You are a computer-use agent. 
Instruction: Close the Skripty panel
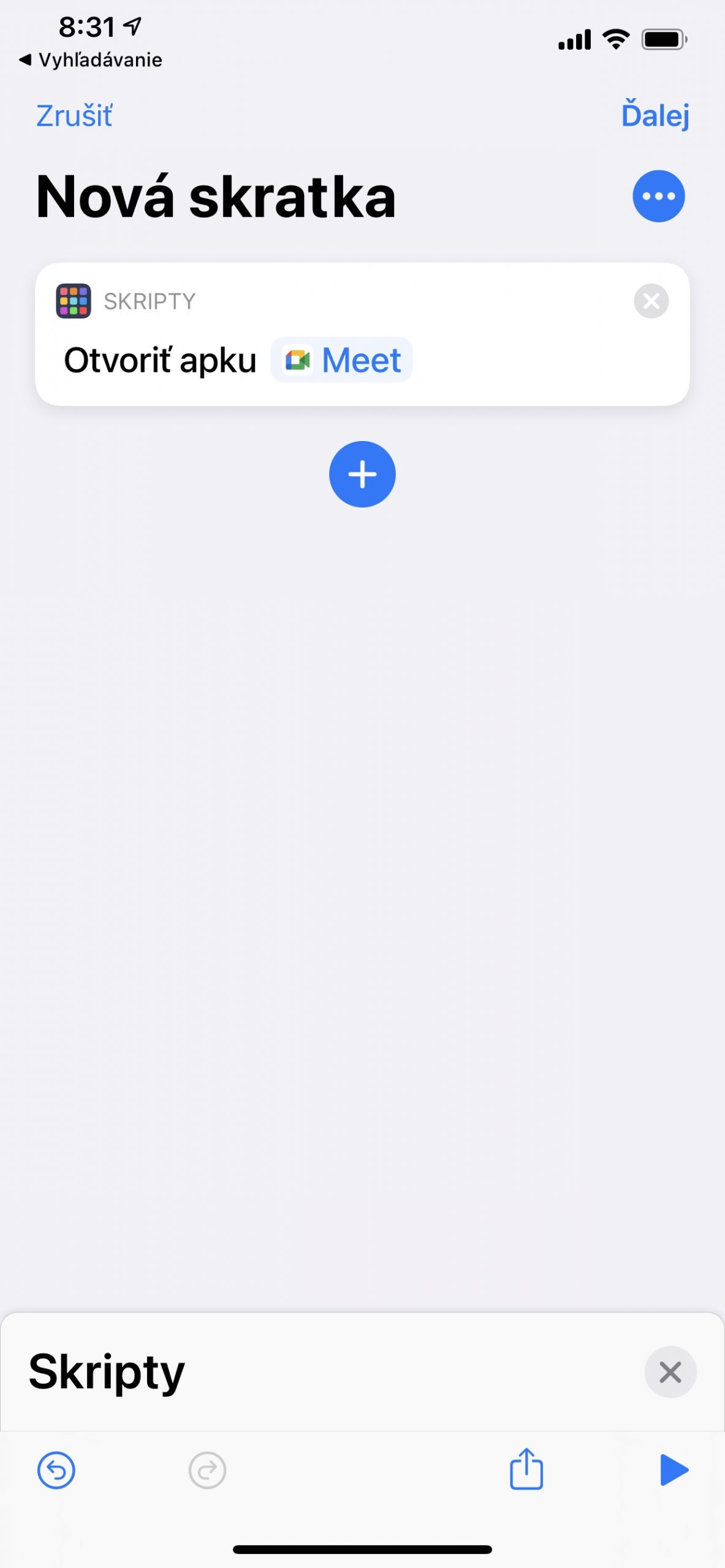point(670,1372)
